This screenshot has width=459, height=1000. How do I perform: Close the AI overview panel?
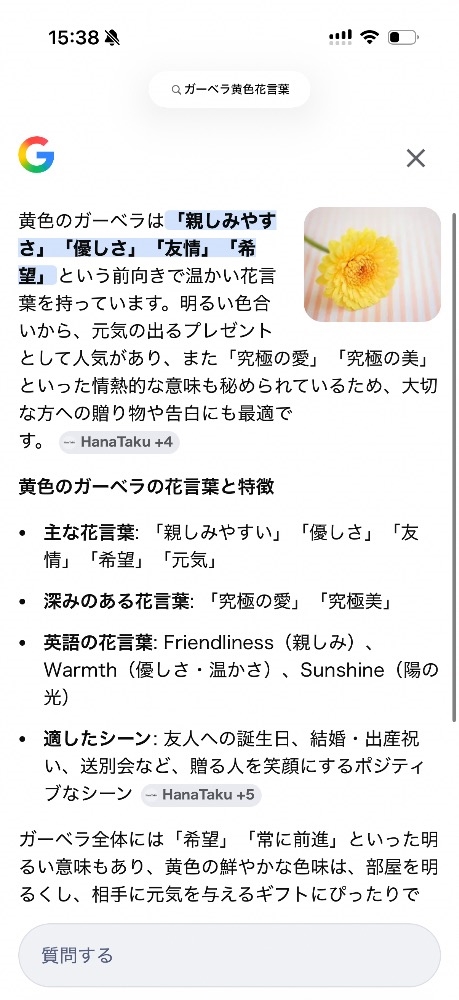pos(416,158)
